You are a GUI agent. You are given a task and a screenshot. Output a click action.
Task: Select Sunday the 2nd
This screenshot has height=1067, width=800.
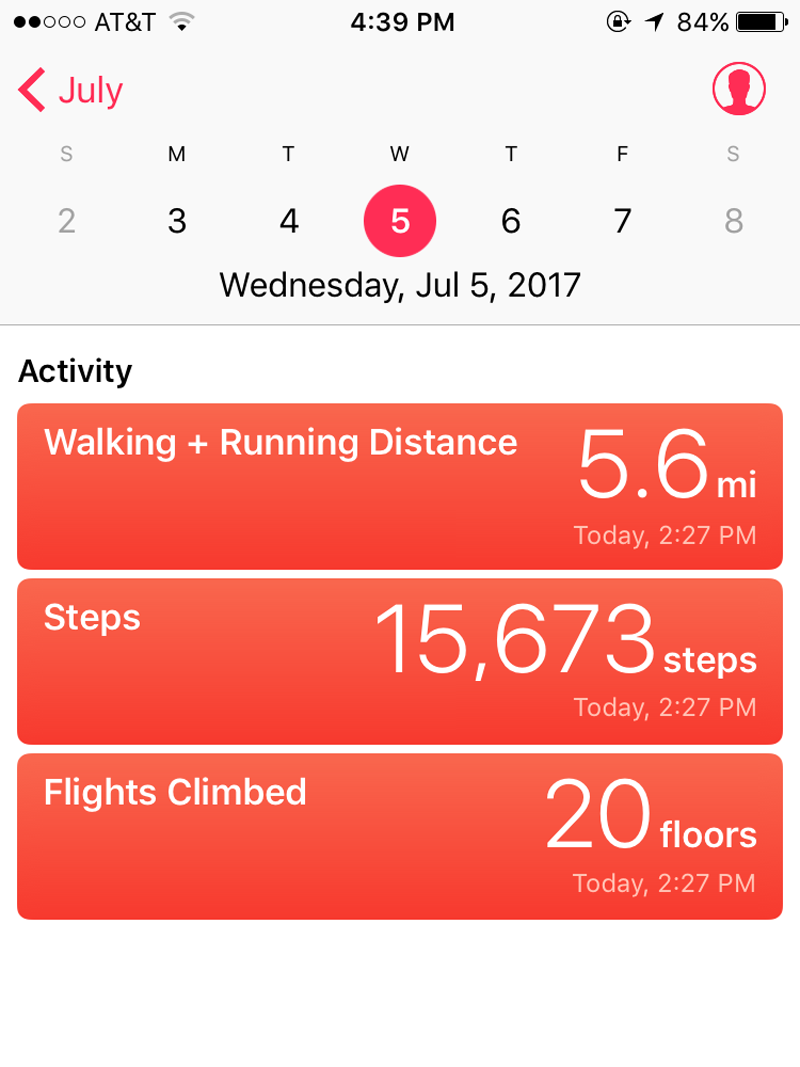pyautogui.click(x=66, y=221)
